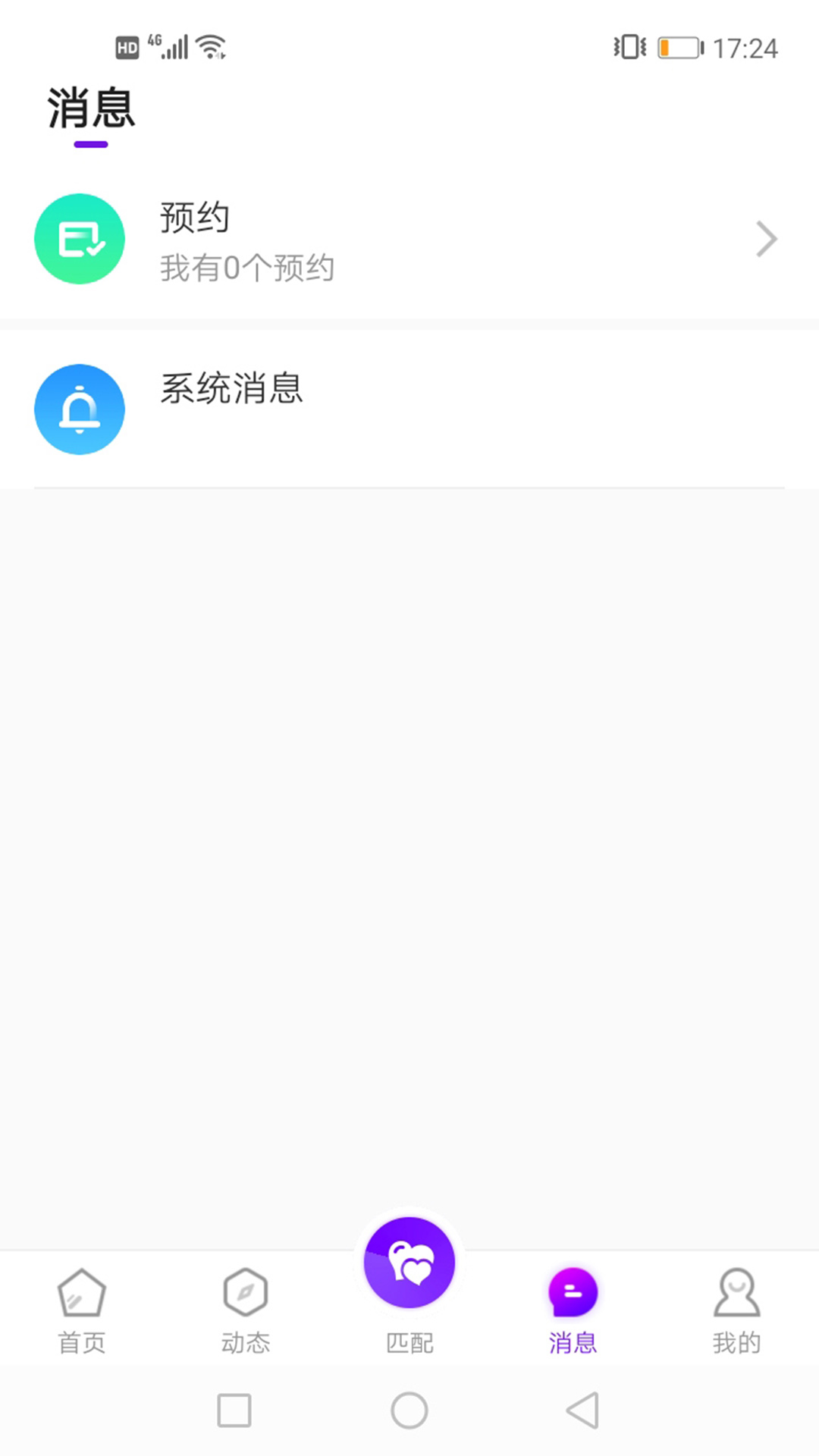Select the 我的 profile icon
819x1456 pixels.
(736, 1291)
